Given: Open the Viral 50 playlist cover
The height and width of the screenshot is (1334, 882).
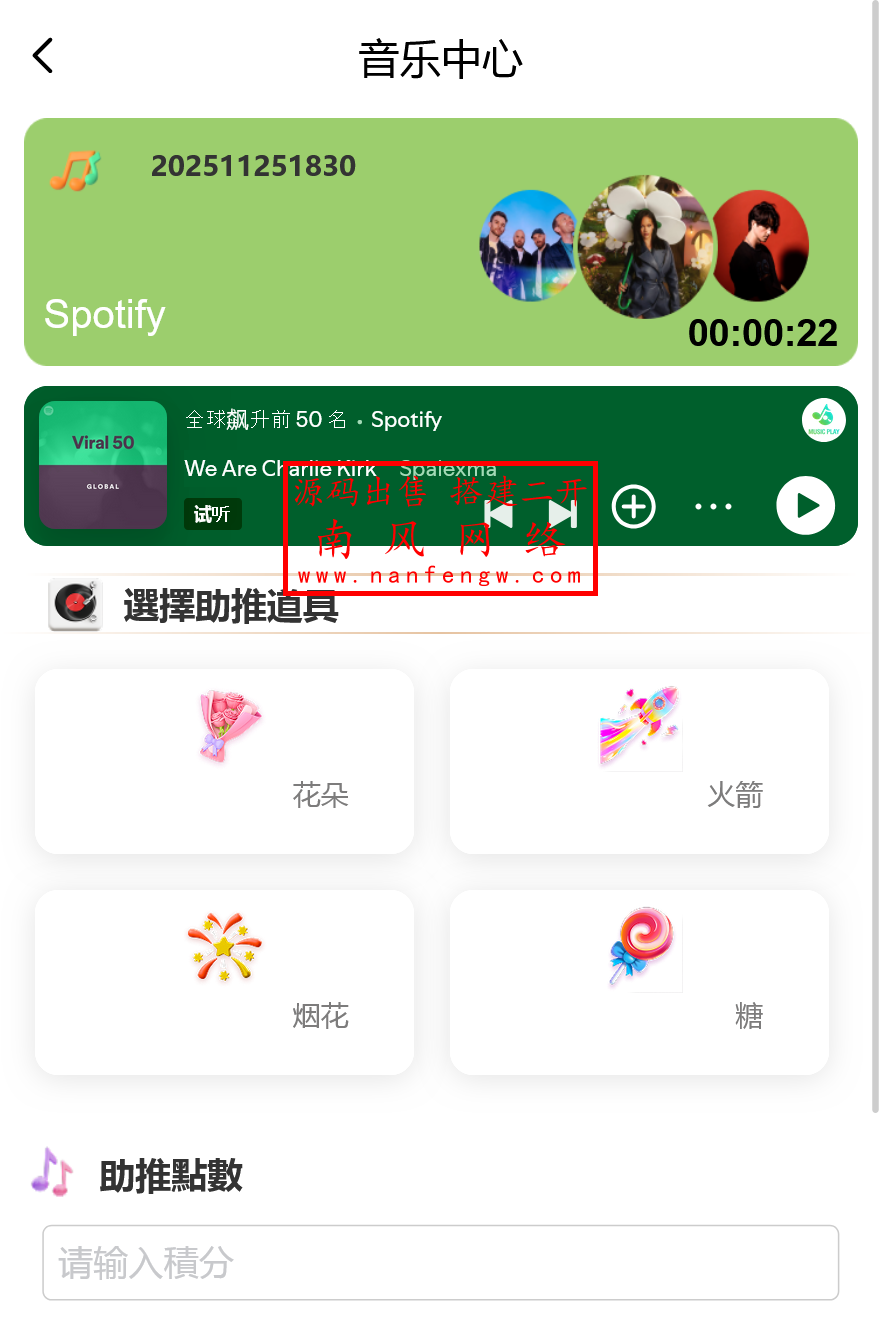Looking at the screenshot, I should pyautogui.click(x=103, y=464).
